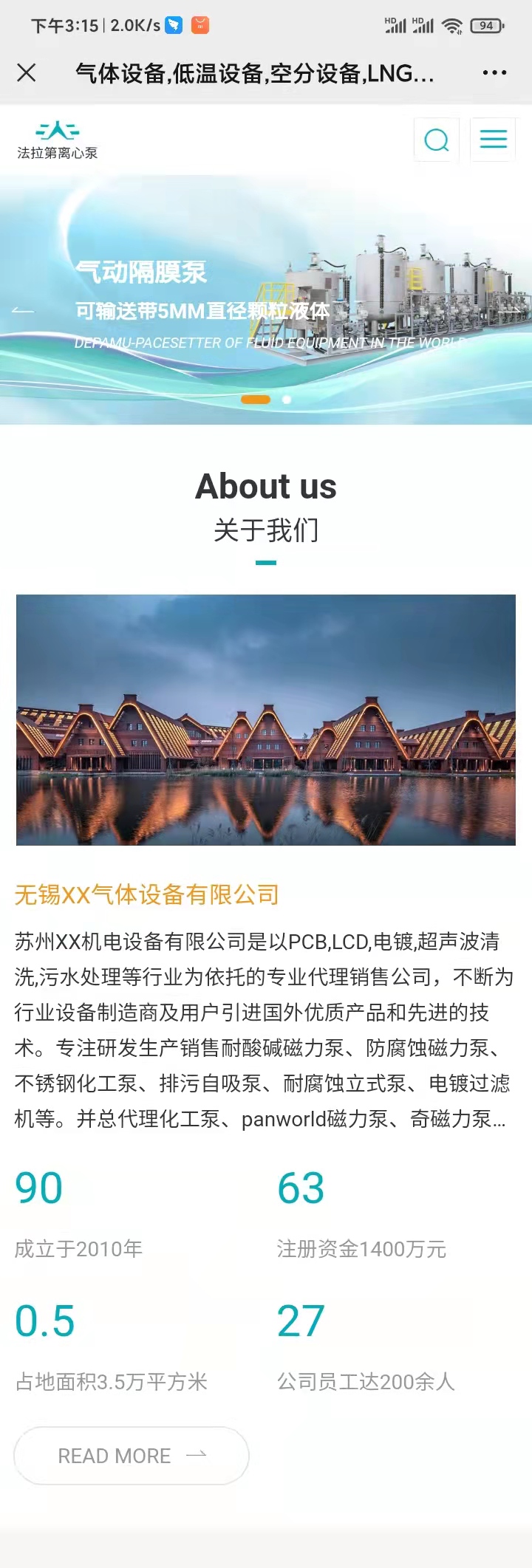
Task: Go to previous banner slide arrow
Action: (x=23, y=311)
